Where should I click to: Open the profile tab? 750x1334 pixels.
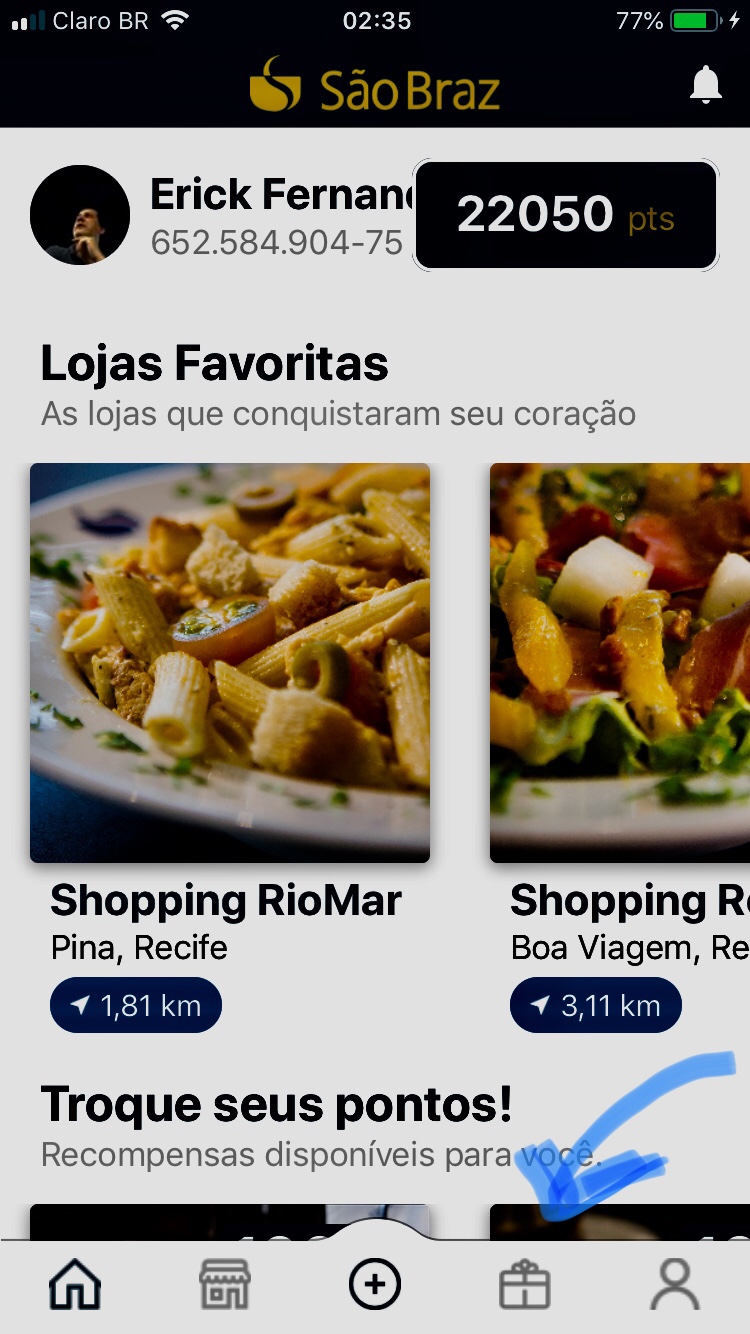click(675, 1285)
